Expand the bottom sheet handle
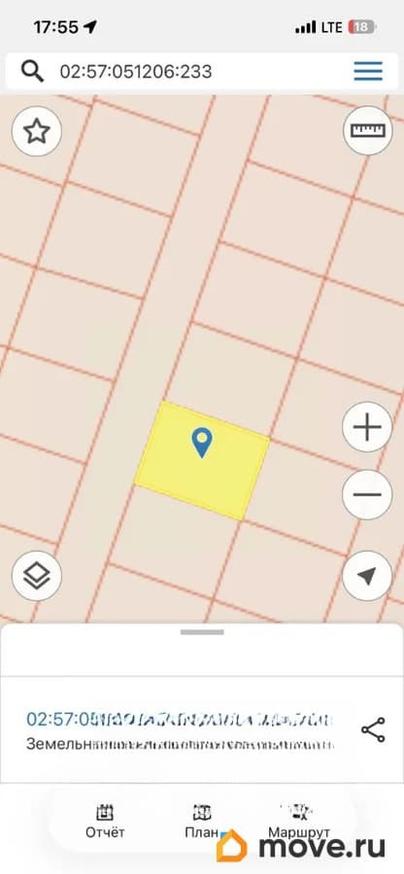404x874 pixels. pos(202,632)
